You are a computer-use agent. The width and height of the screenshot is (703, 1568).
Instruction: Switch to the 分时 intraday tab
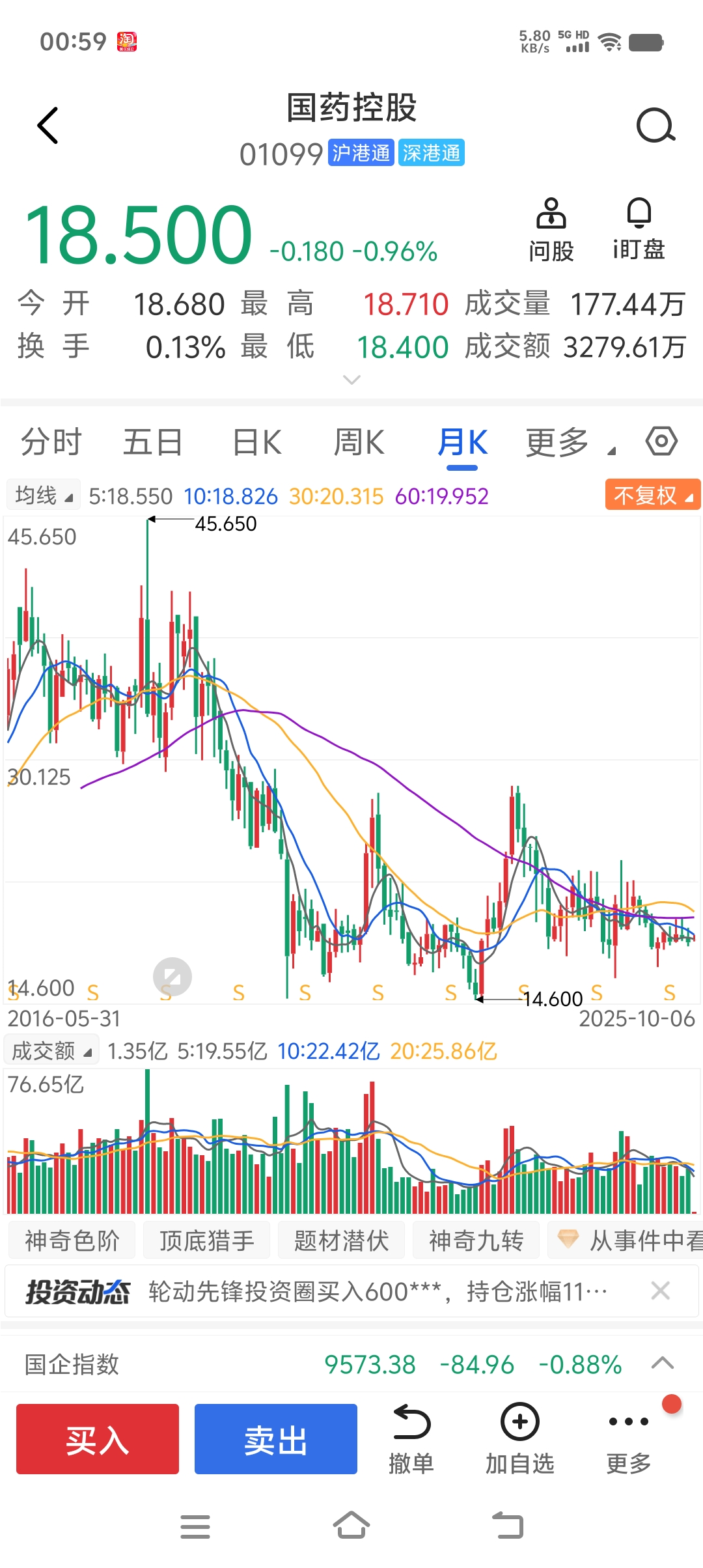pyautogui.click(x=51, y=441)
